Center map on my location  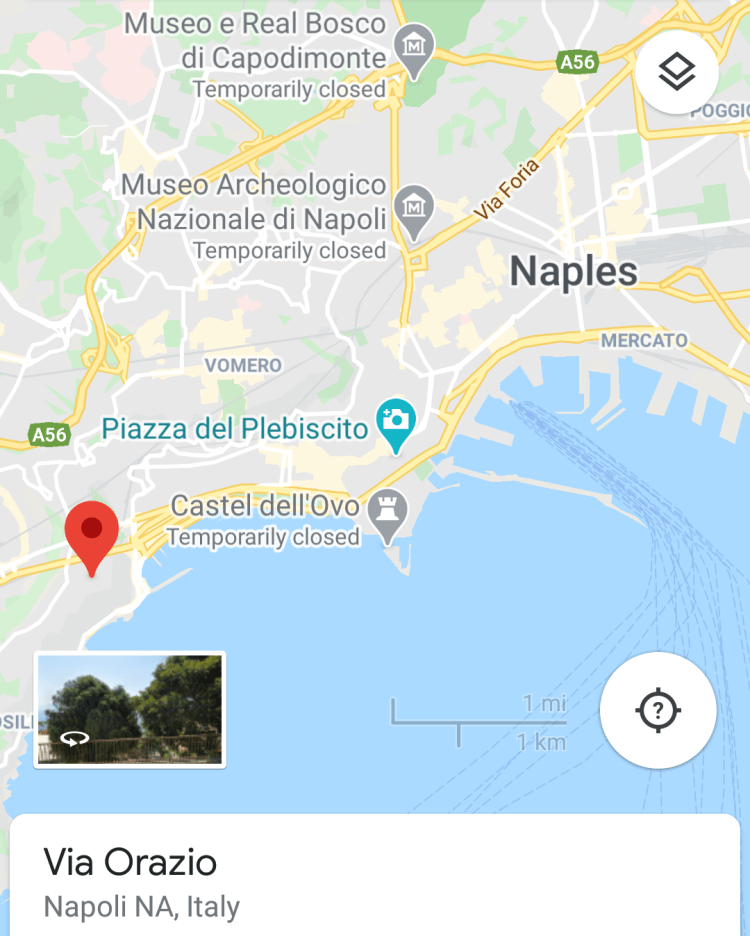657,711
